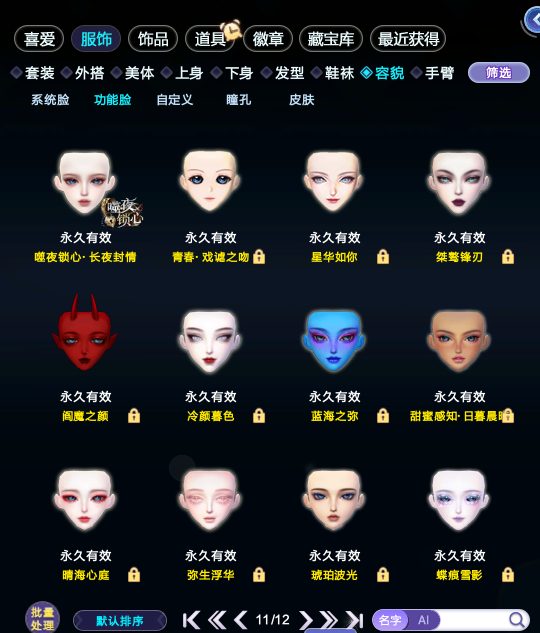Open the 瞳孔 pupil sub-tab

pyautogui.click(x=239, y=100)
